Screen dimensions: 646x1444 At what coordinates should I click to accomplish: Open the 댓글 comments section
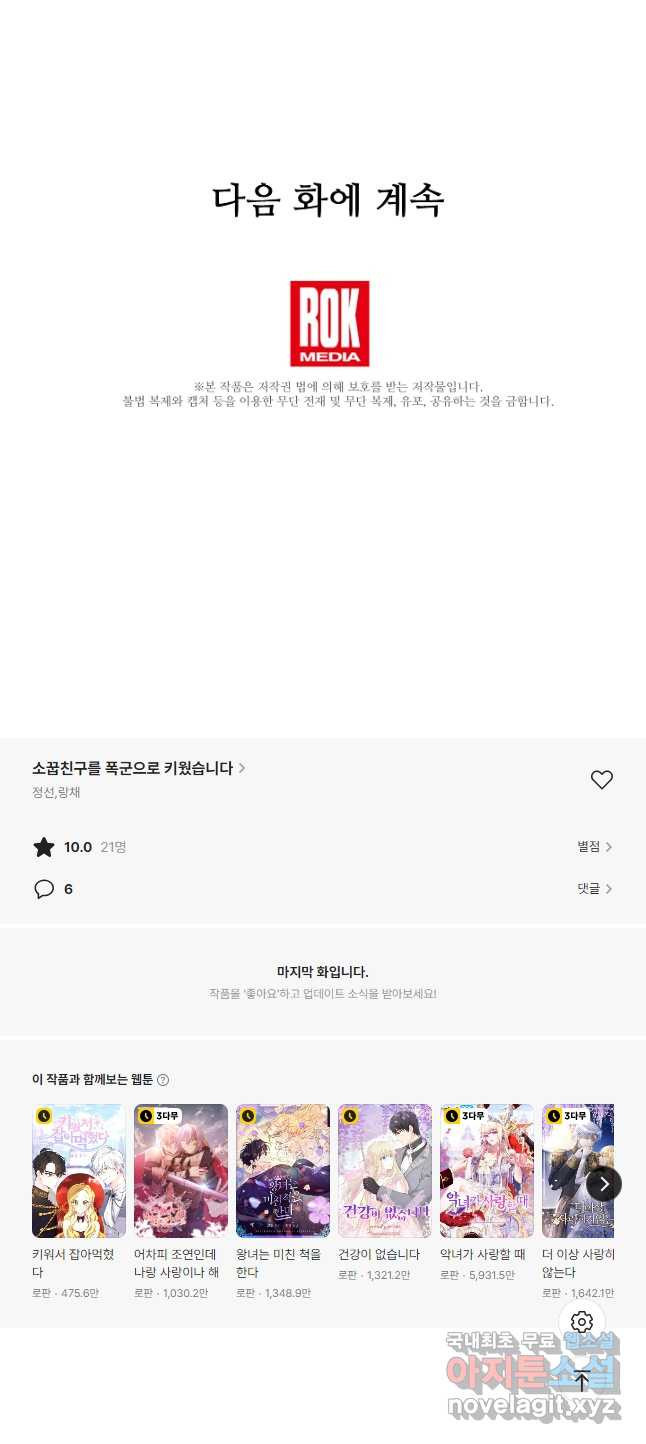(594, 888)
